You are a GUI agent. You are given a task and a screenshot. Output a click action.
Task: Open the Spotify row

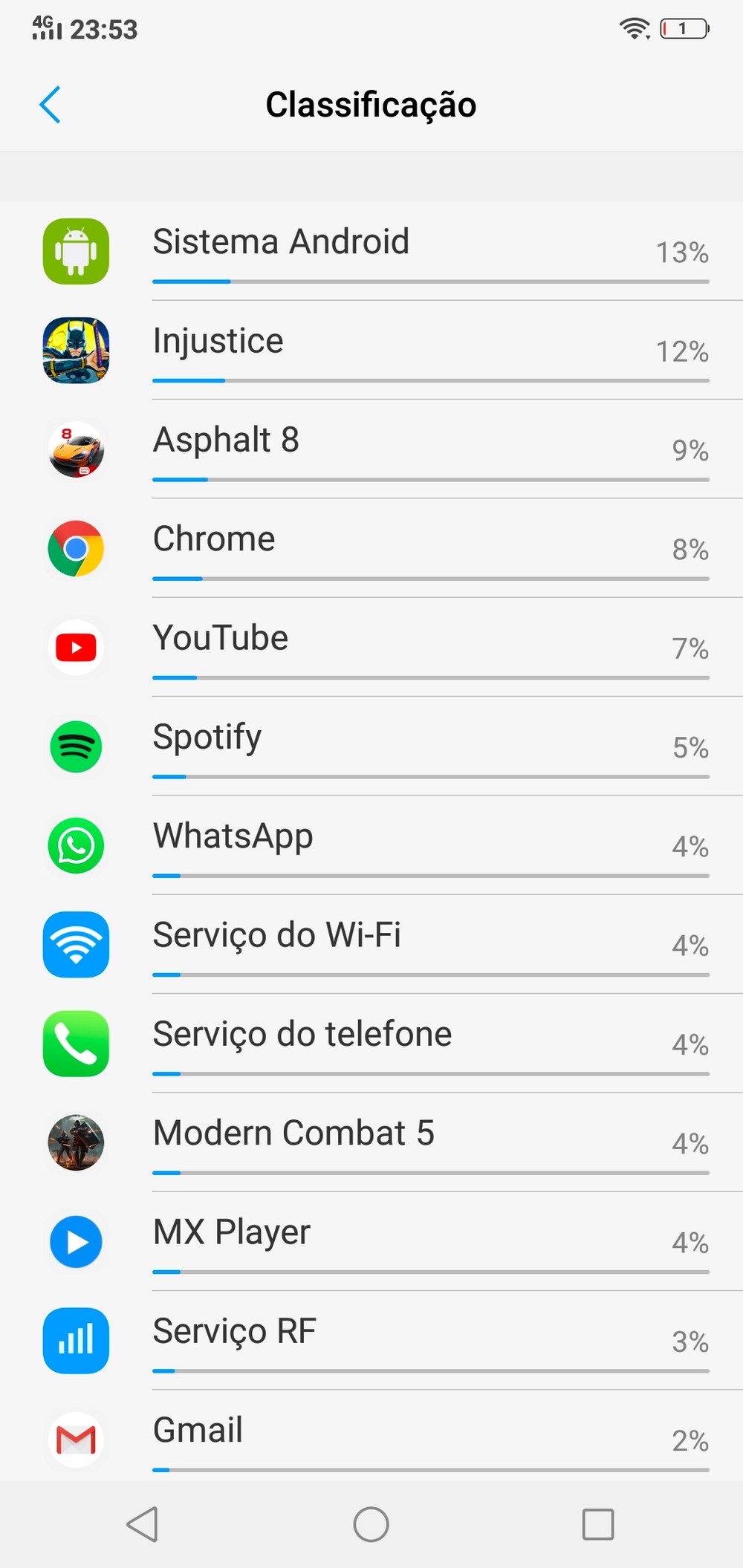pyautogui.click(x=371, y=746)
